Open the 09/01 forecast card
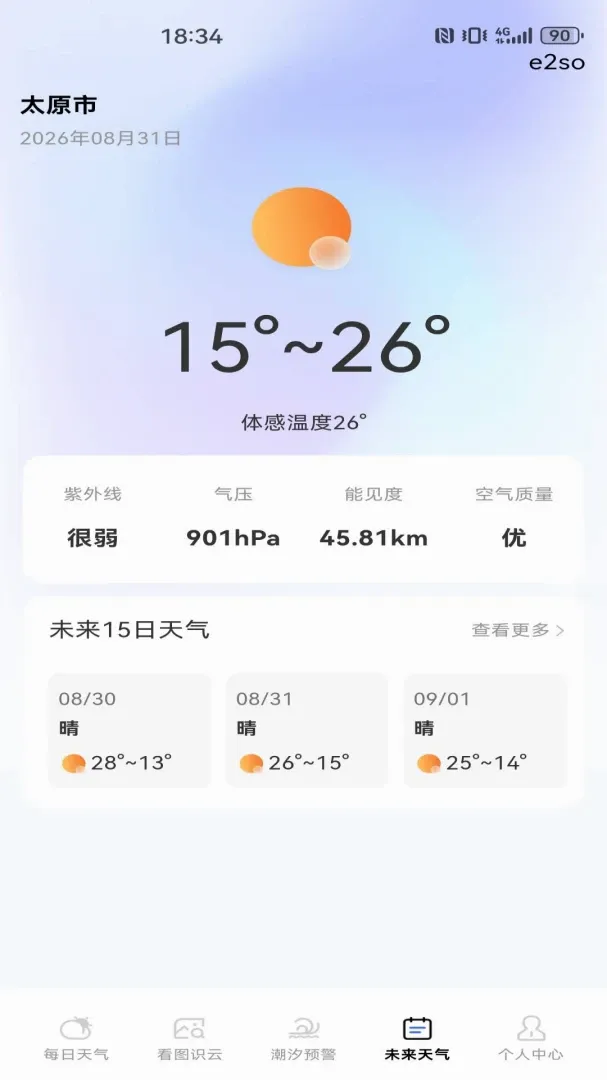The image size is (607, 1080). pyautogui.click(x=485, y=730)
